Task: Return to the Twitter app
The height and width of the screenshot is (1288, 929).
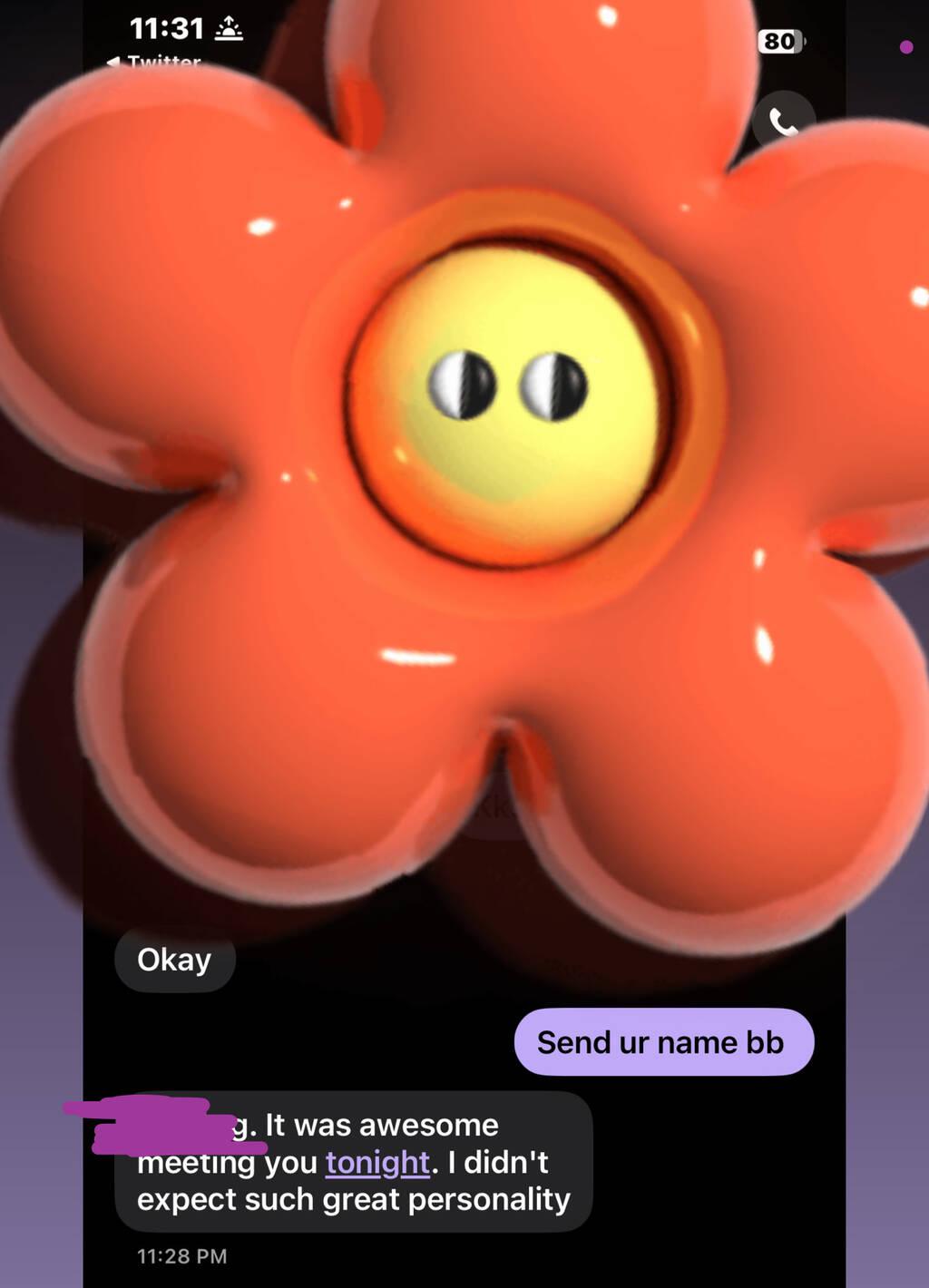Action: tap(152, 62)
